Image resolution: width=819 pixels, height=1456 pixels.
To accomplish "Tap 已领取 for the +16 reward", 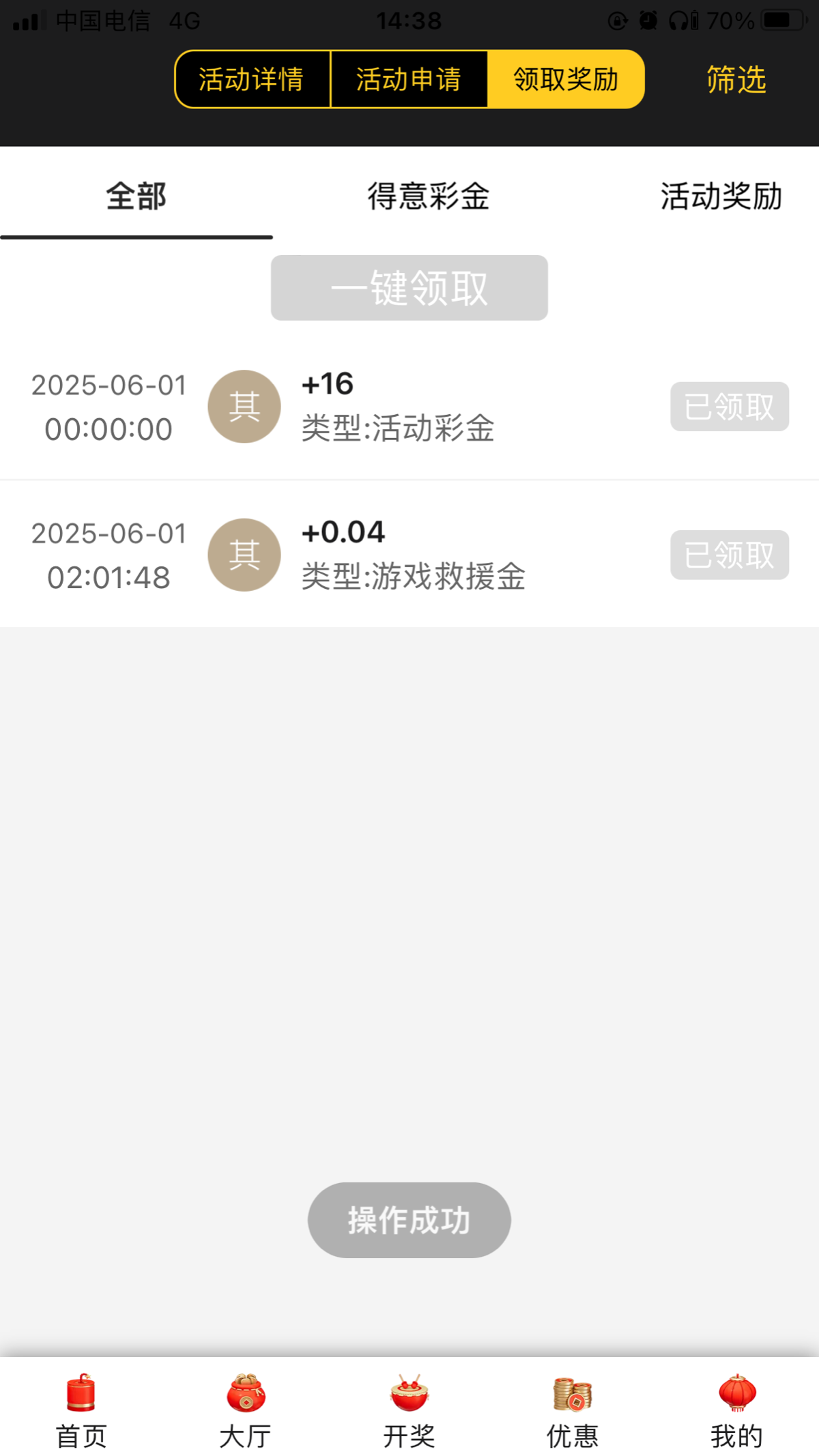I will (729, 407).
